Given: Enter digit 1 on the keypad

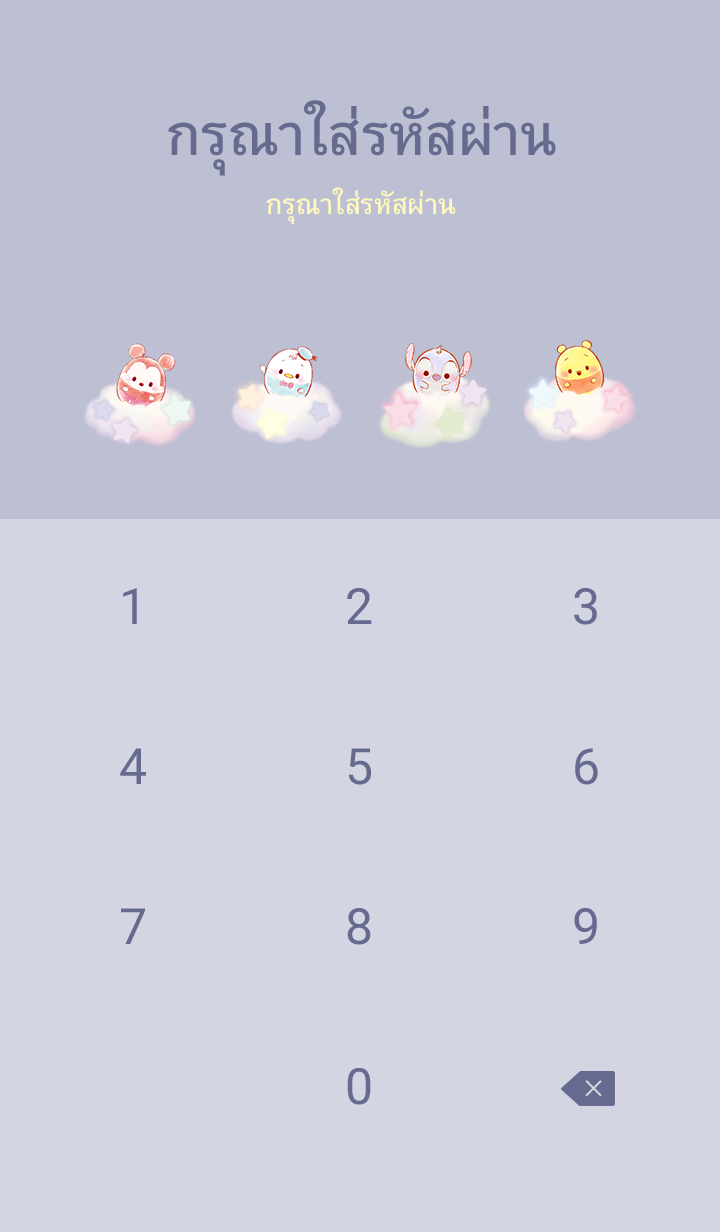Looking at the screenshot, I should click(x=132, y=607).
